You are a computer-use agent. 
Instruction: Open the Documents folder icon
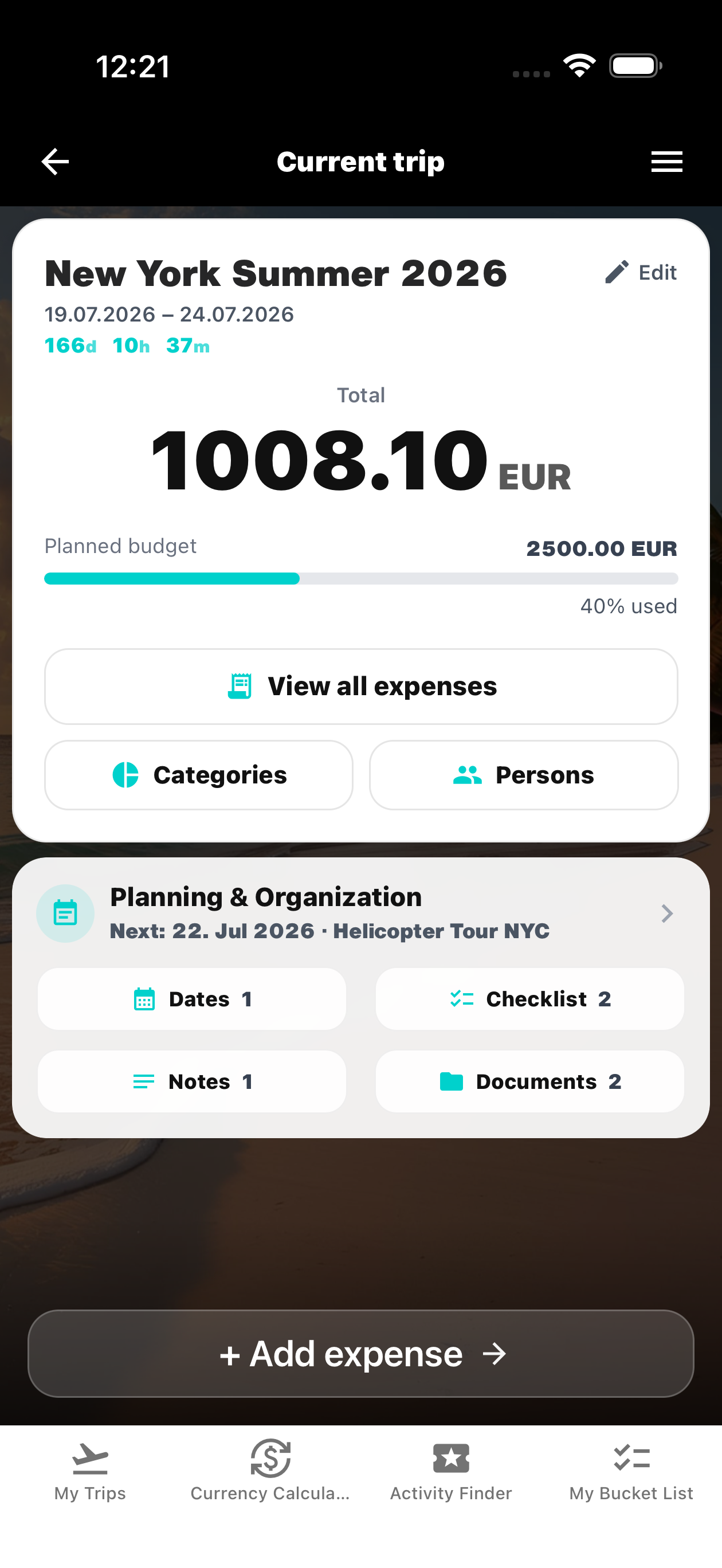click(451, 1081)
